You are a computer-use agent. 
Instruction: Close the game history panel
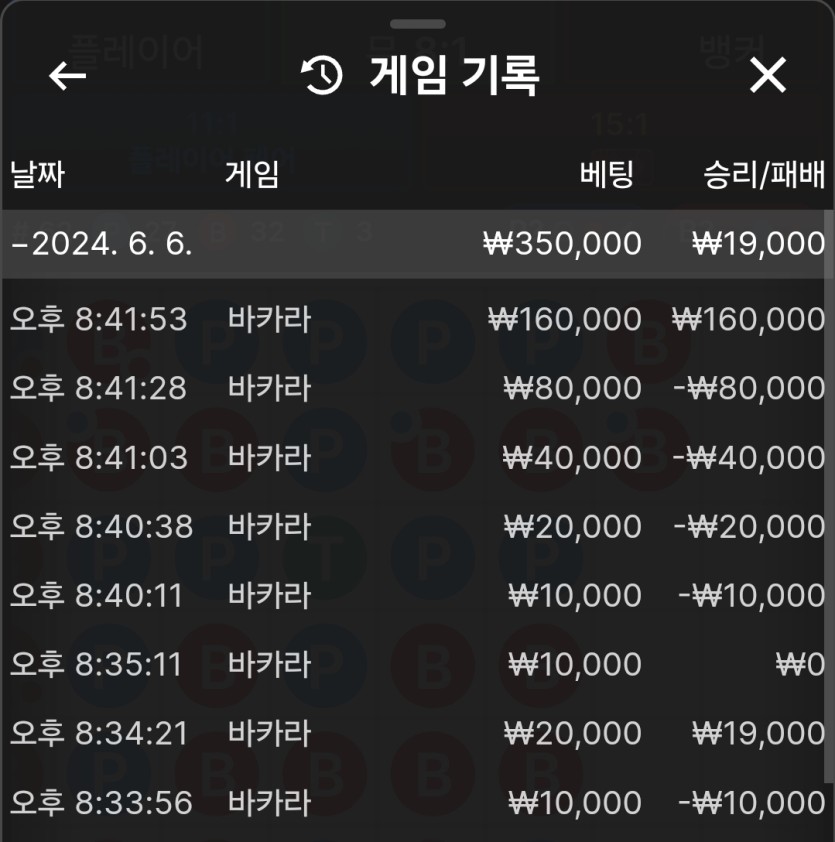768,75
